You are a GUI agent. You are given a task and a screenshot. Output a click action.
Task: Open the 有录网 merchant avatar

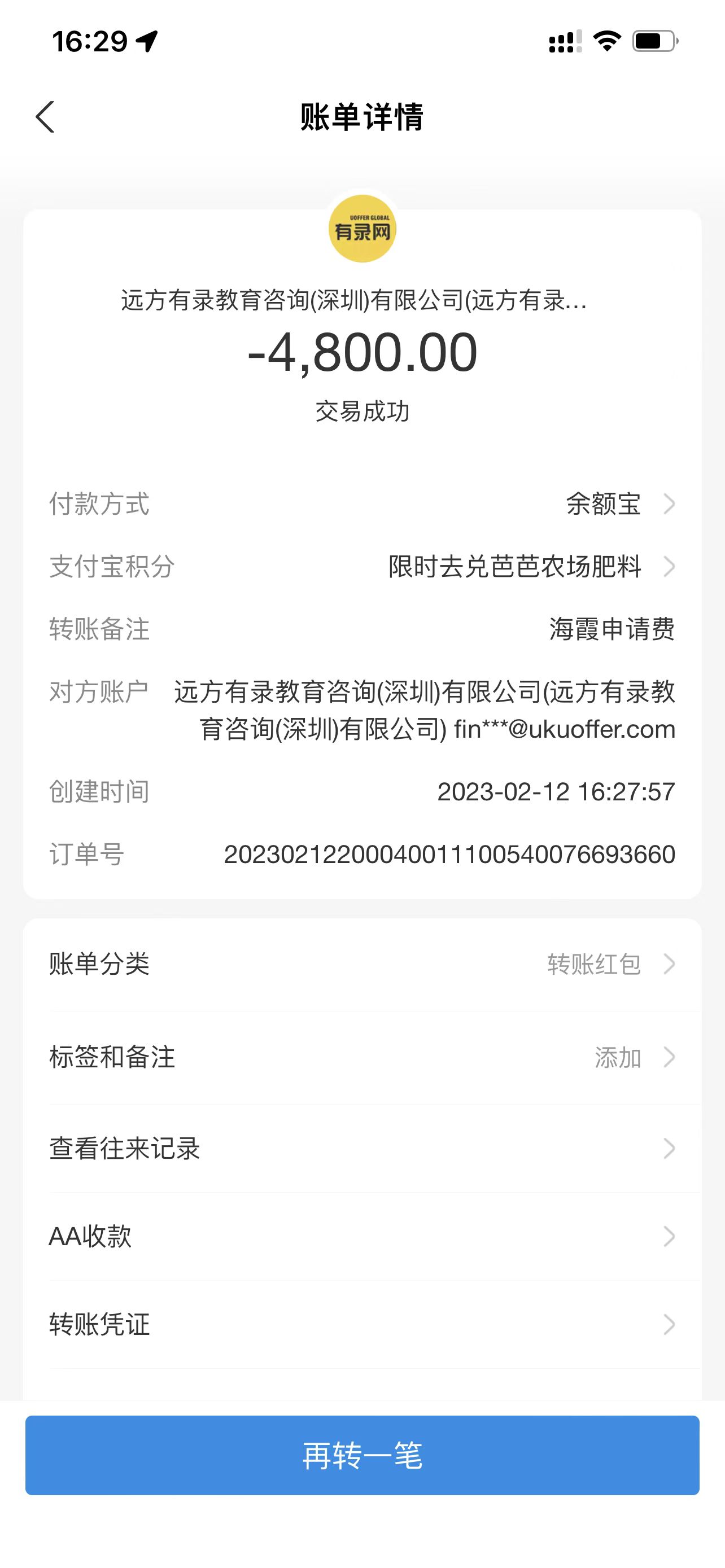click(362, 229)
